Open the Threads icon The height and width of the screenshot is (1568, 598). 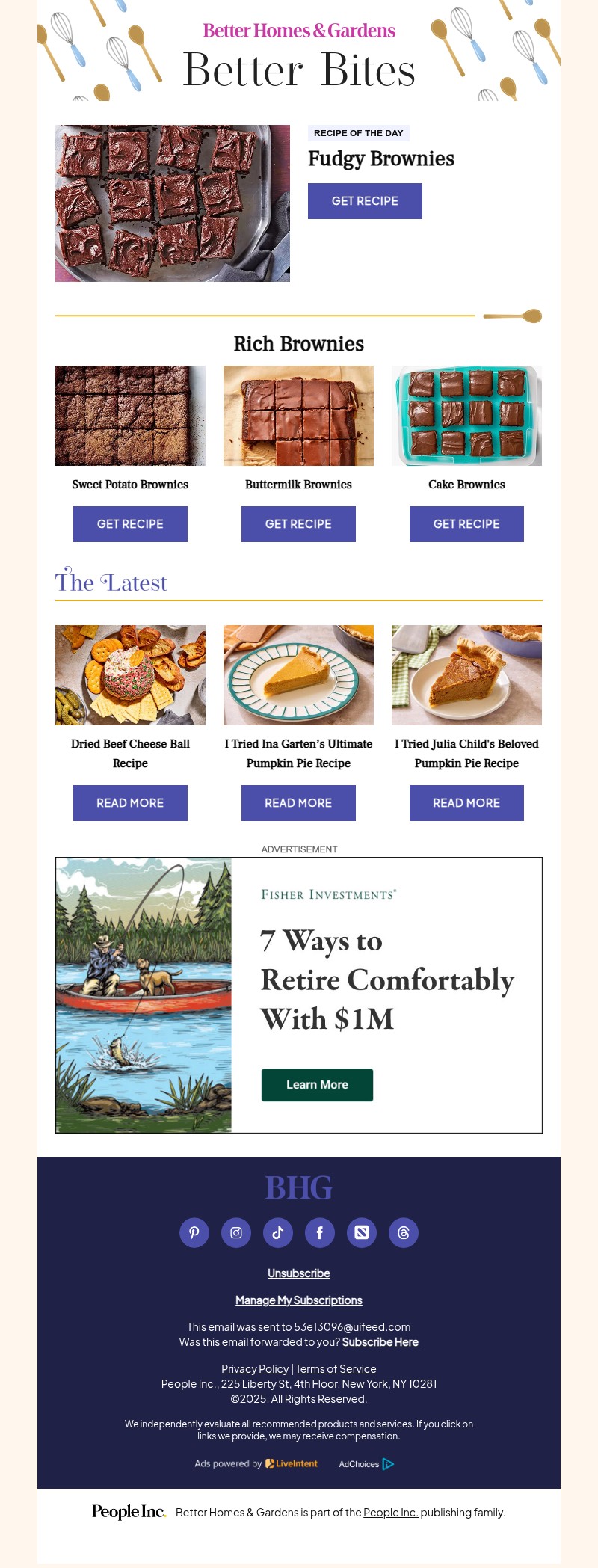tap(404, 1232)
